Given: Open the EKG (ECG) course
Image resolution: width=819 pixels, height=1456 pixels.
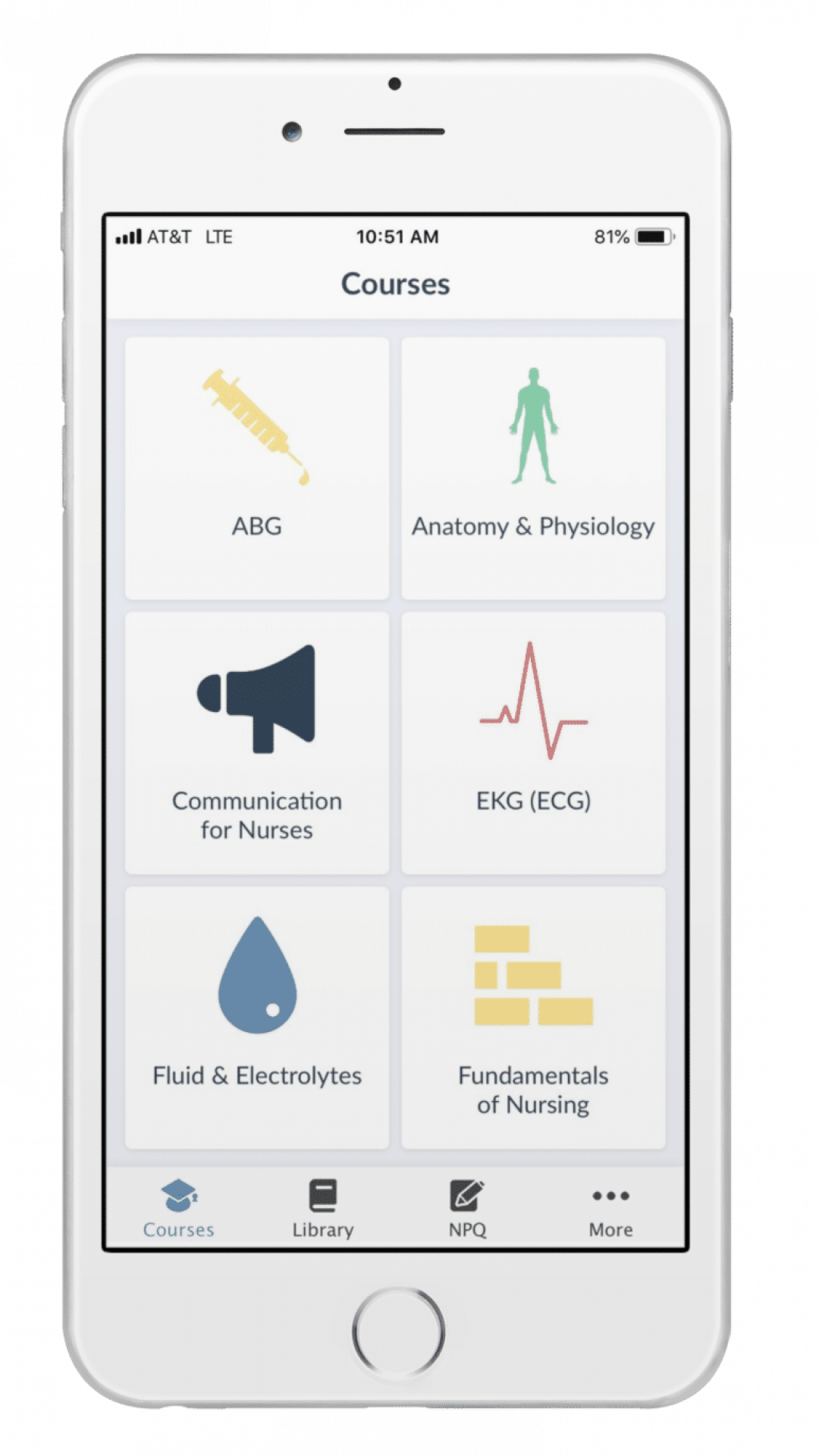Looking at the screenshot, I should 533,743.
